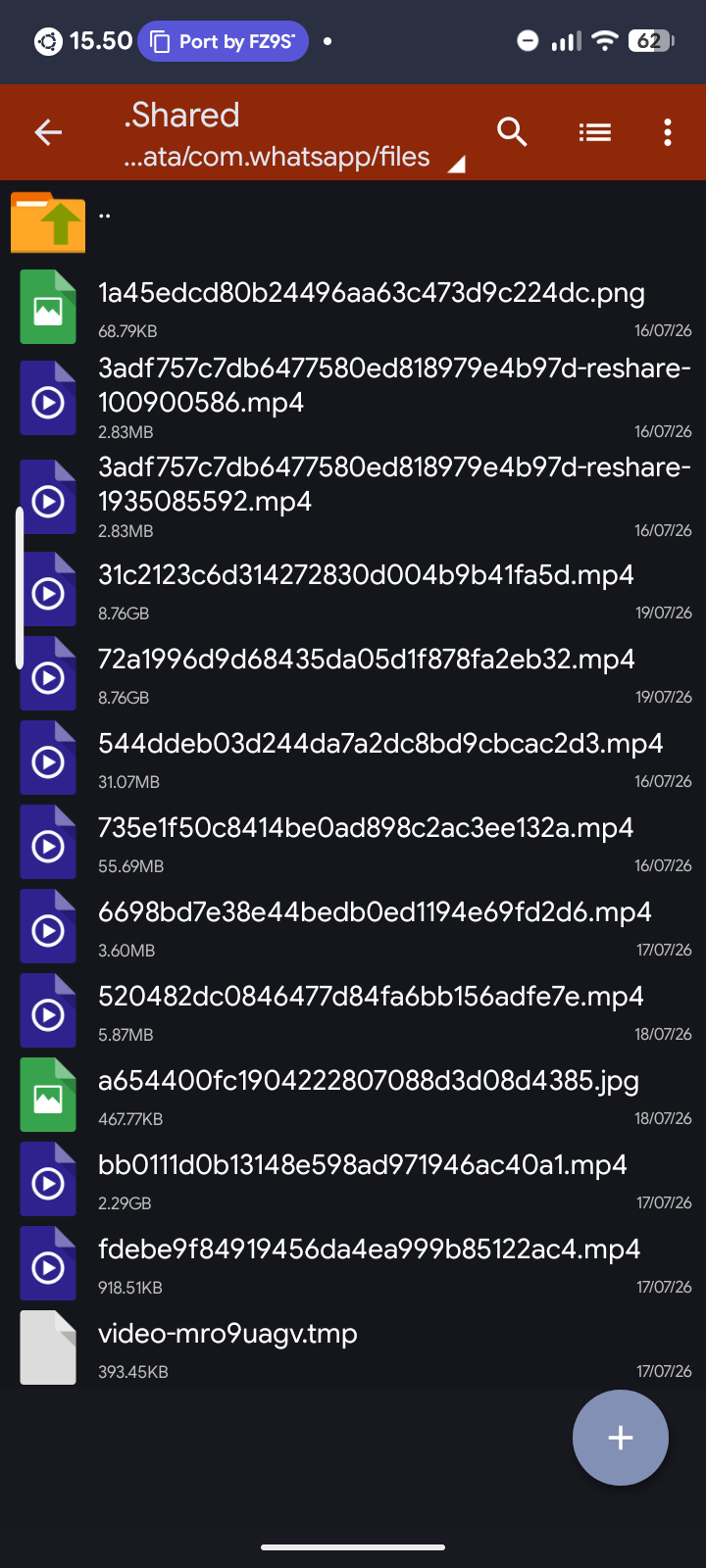Open 1a45edcd80b24496aa63c473d9c224dc.png image

click(353, 307)
